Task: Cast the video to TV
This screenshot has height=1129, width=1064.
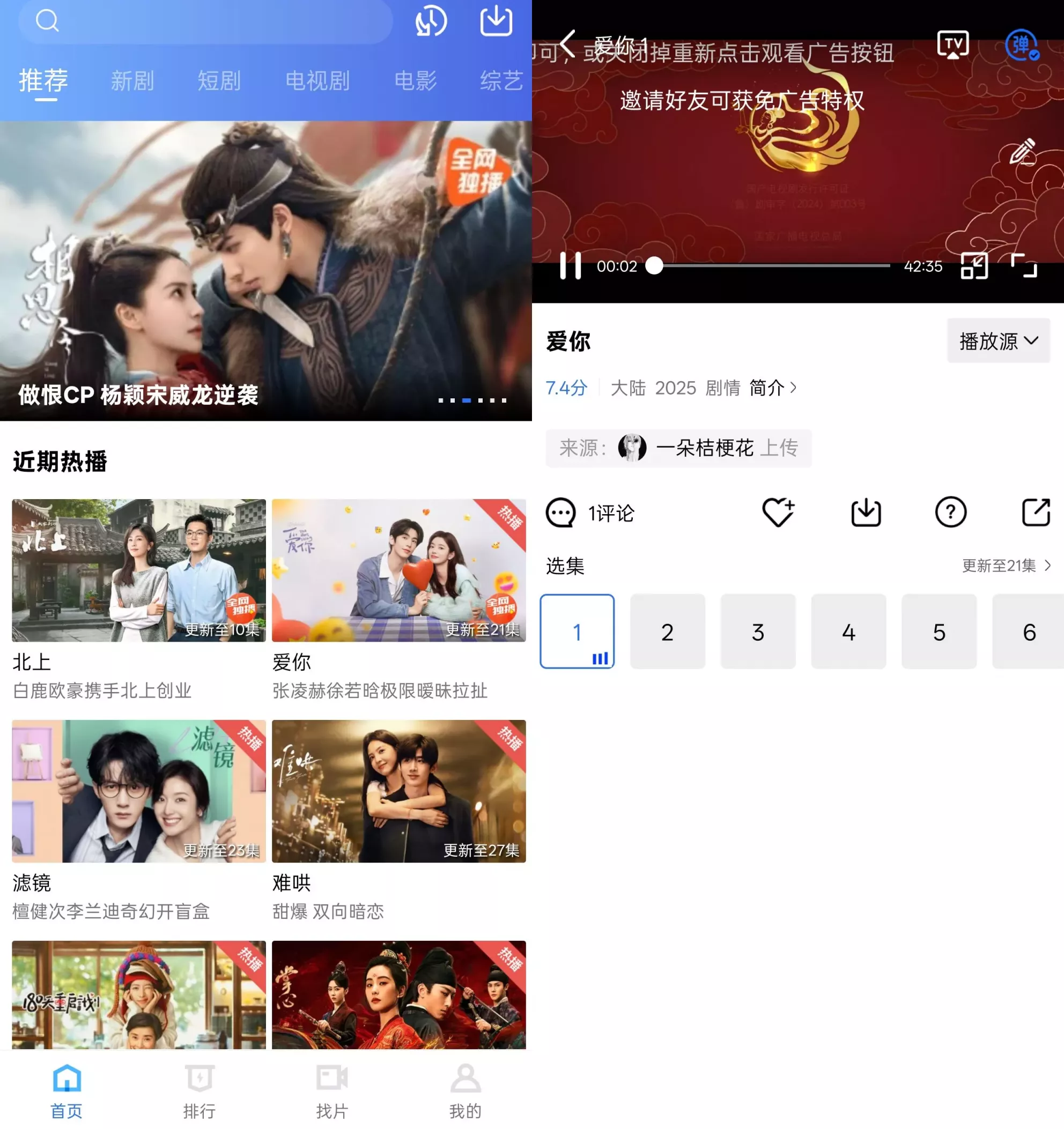Action: pyautogui.click(x=952, y=44)
